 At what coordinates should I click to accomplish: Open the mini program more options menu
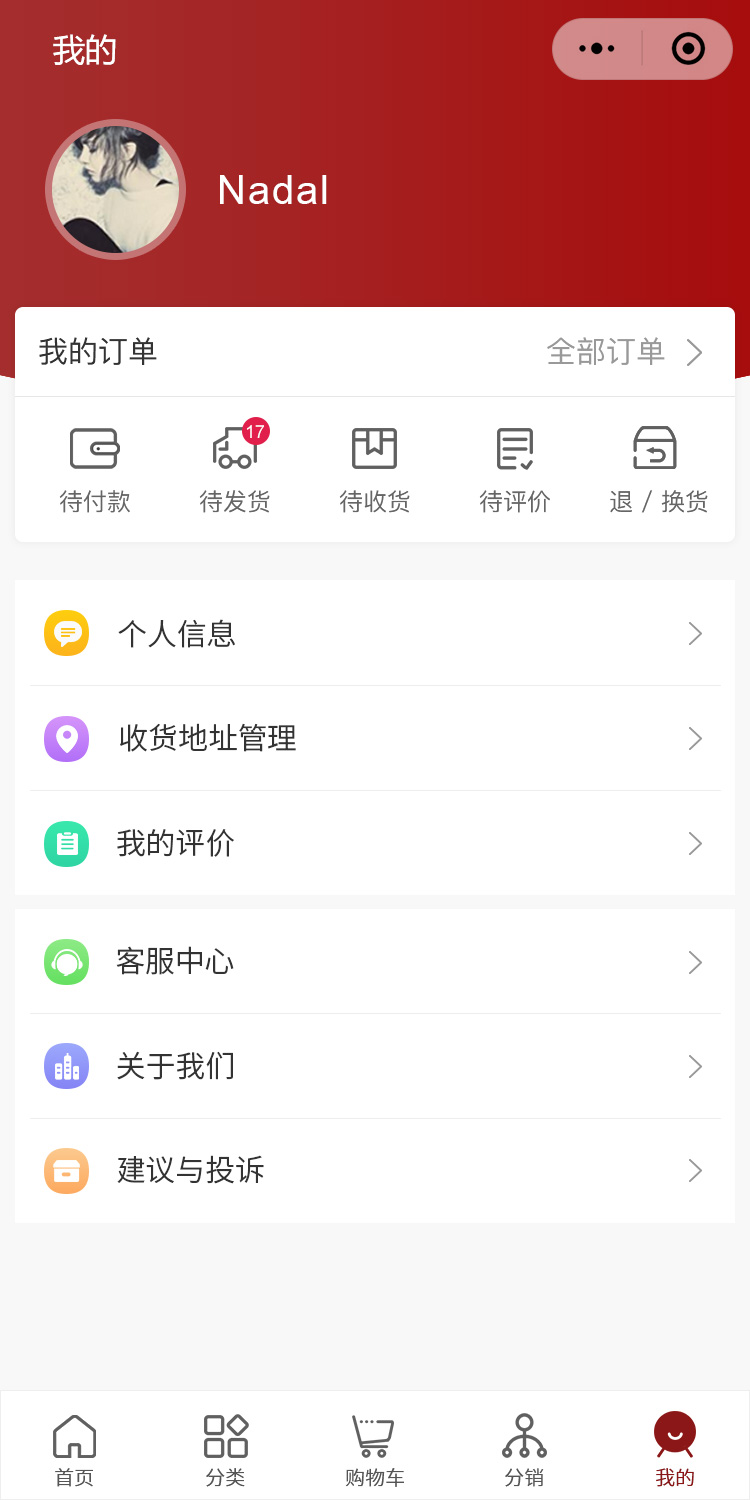coord(597,49)
